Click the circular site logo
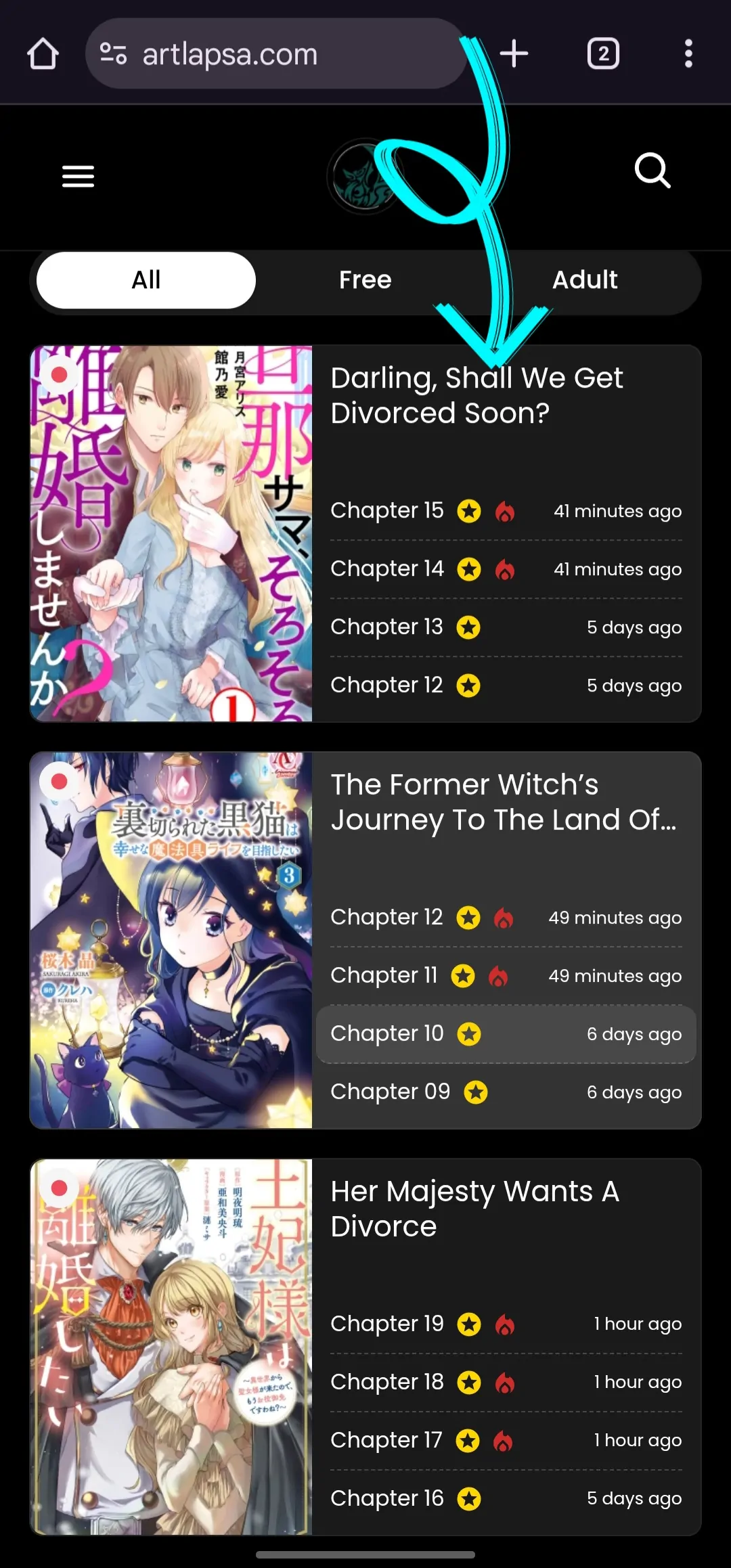 click(x=364, y=177)
